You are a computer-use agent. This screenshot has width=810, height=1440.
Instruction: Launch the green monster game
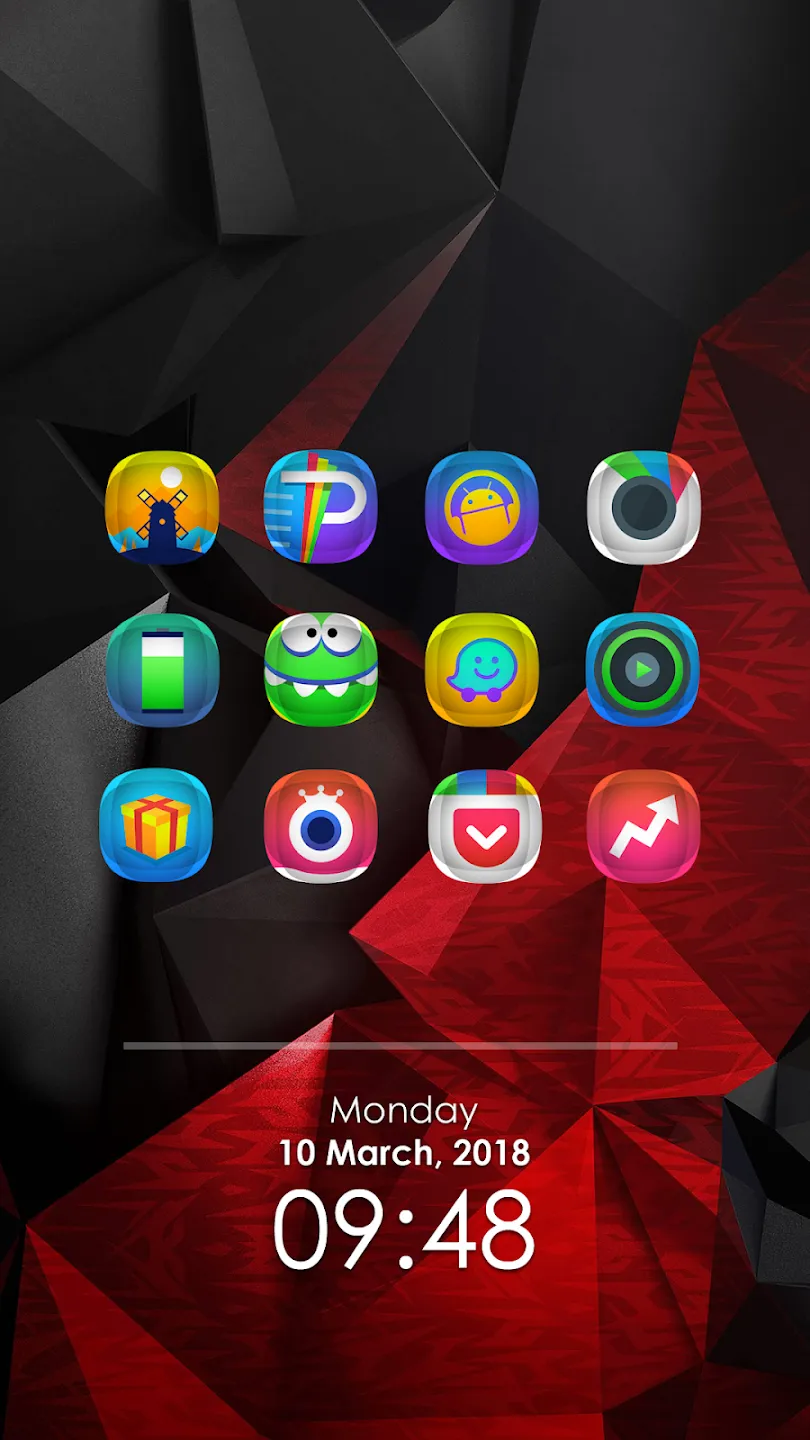[320, 668]
